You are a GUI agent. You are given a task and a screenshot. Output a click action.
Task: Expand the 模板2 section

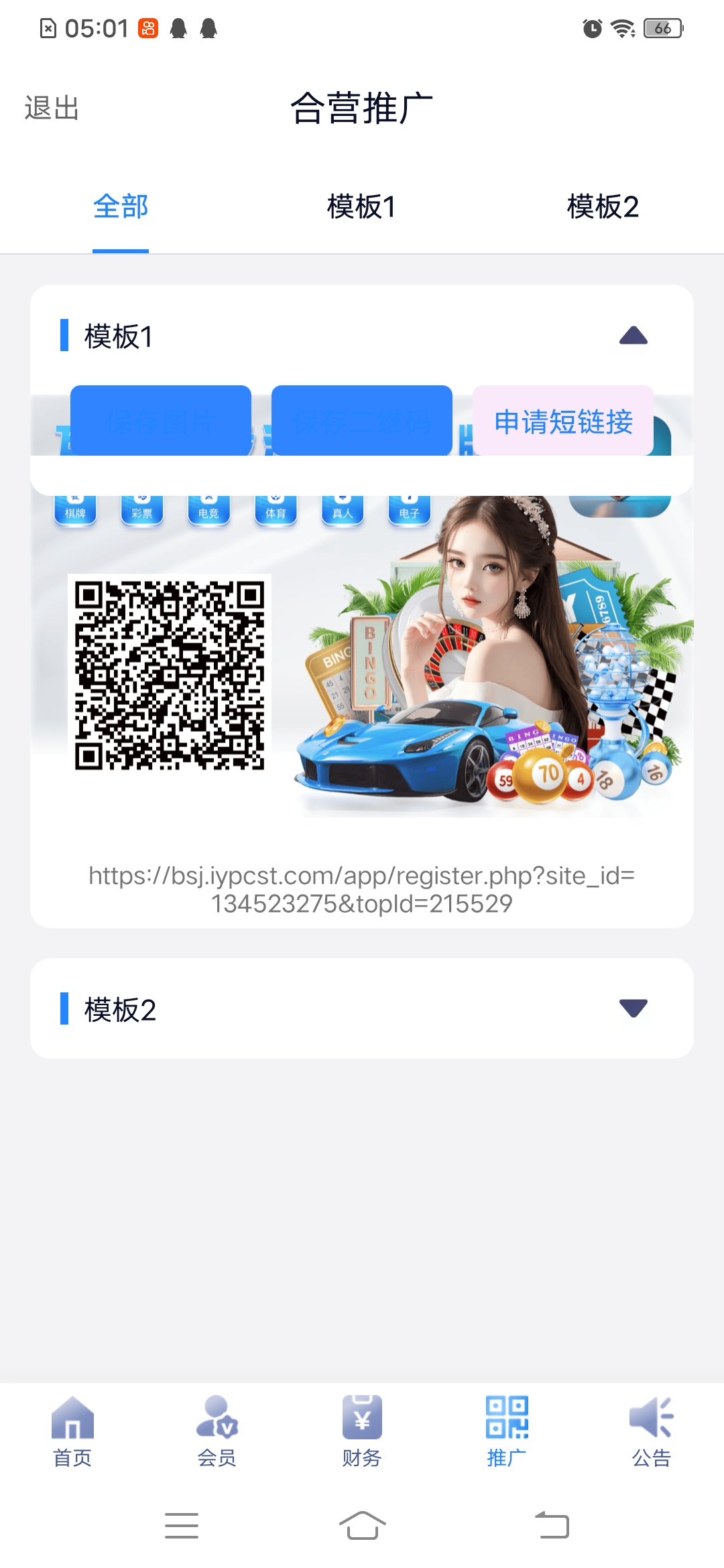pos(633,1008)
